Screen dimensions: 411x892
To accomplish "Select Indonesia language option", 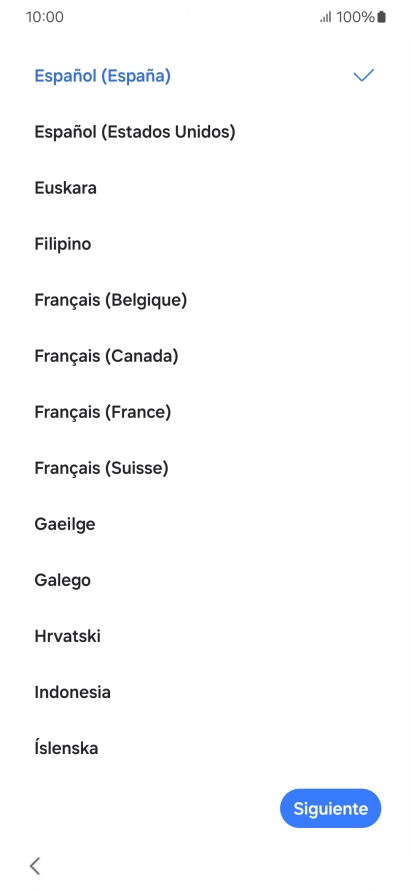I will tap(206, 692).
